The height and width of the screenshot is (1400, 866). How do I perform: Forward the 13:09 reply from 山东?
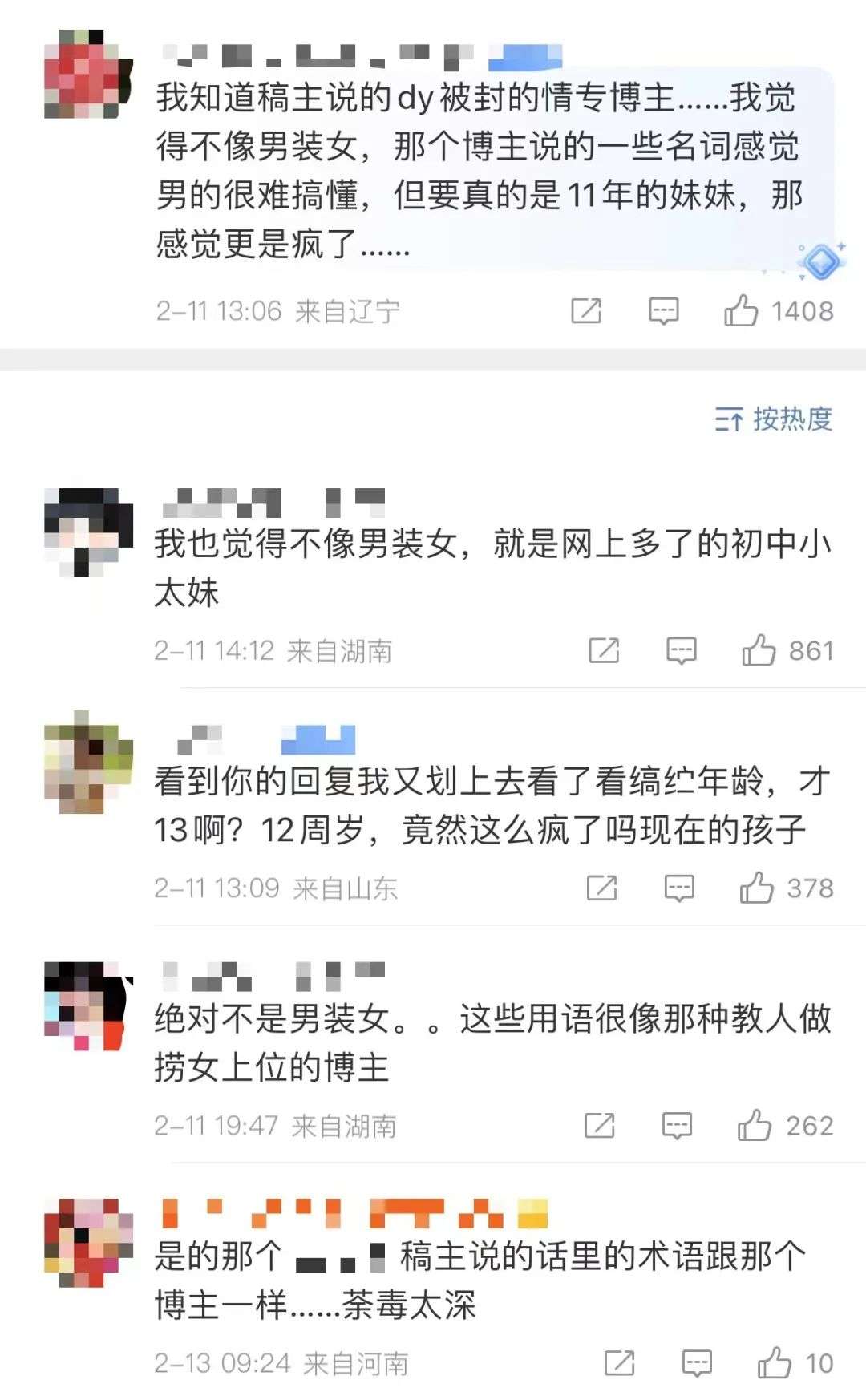point(601,888)
